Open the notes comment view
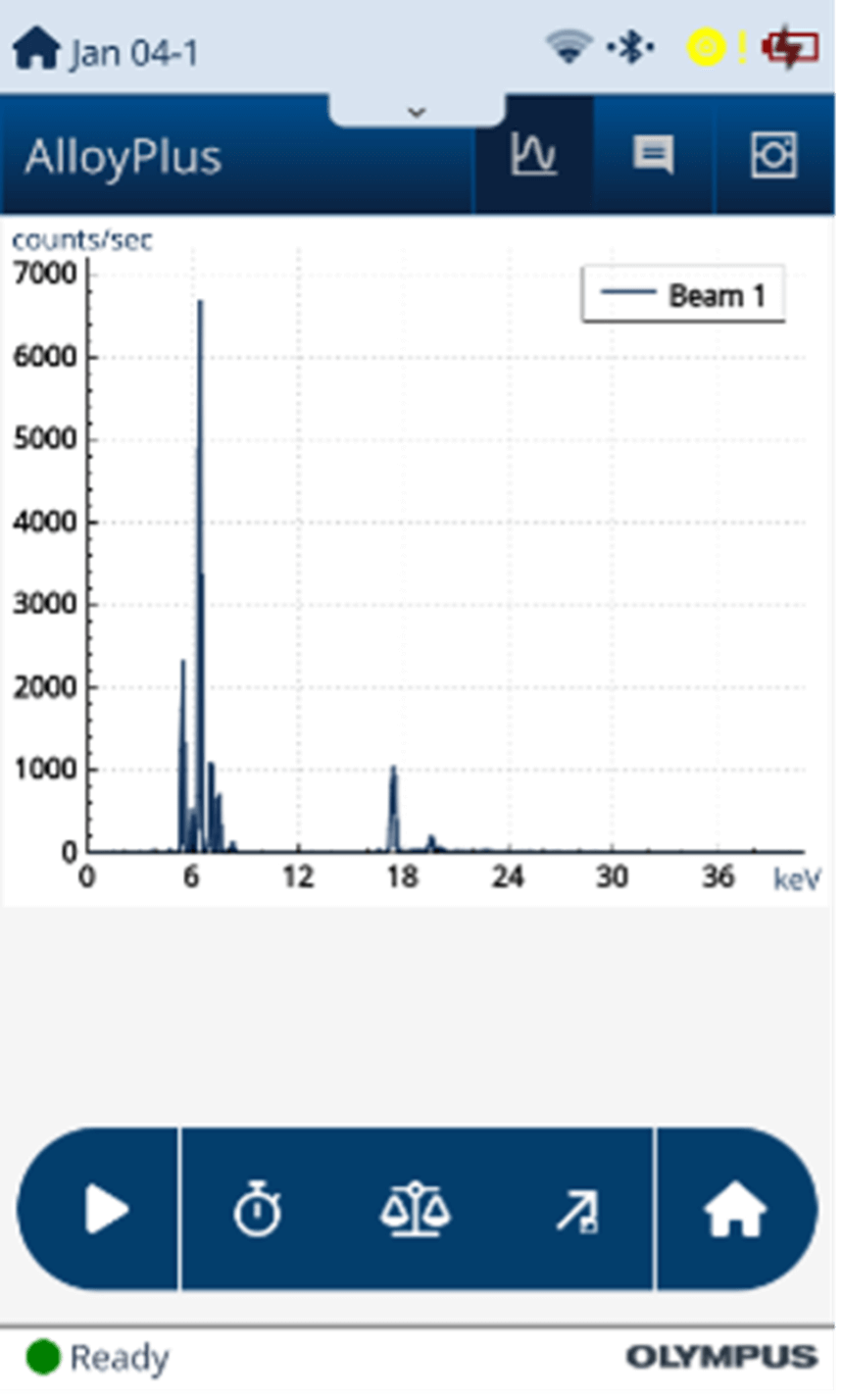This screenshot has height=1400, width=842. pos(653,156)
